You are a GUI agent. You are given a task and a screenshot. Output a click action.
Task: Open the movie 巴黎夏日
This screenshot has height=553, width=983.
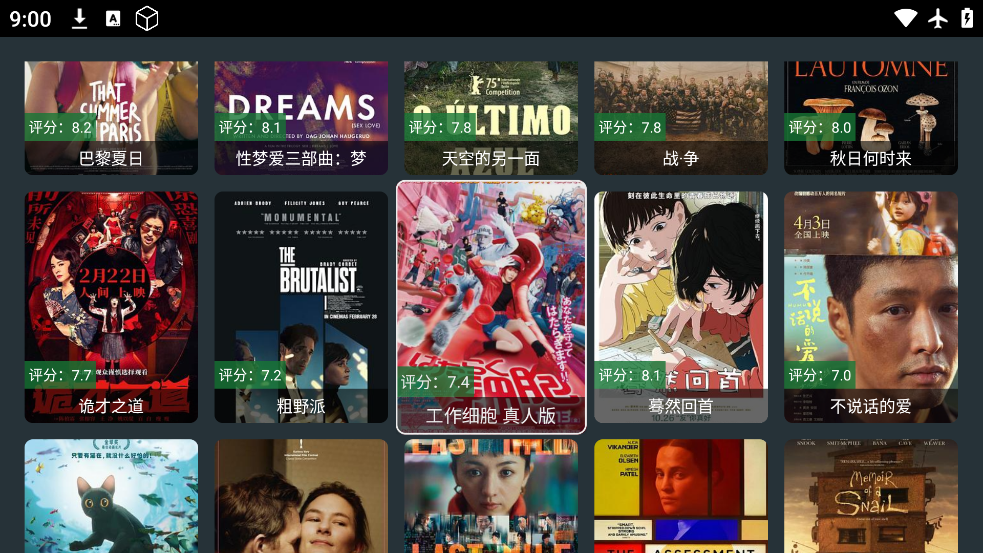[x=111, y=117]
